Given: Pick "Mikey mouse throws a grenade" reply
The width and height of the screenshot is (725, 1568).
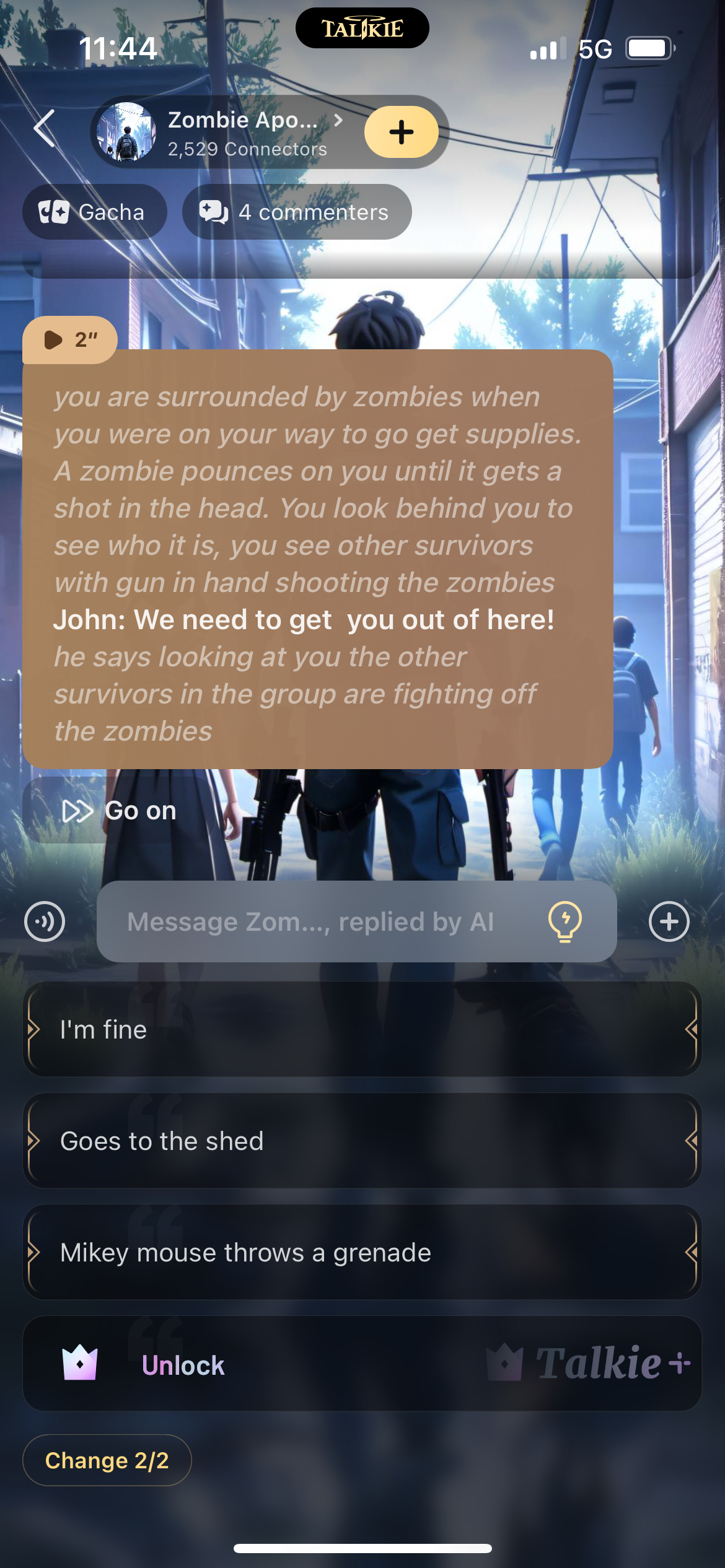Looking at the screenshot, I should tap(362, 1252).
